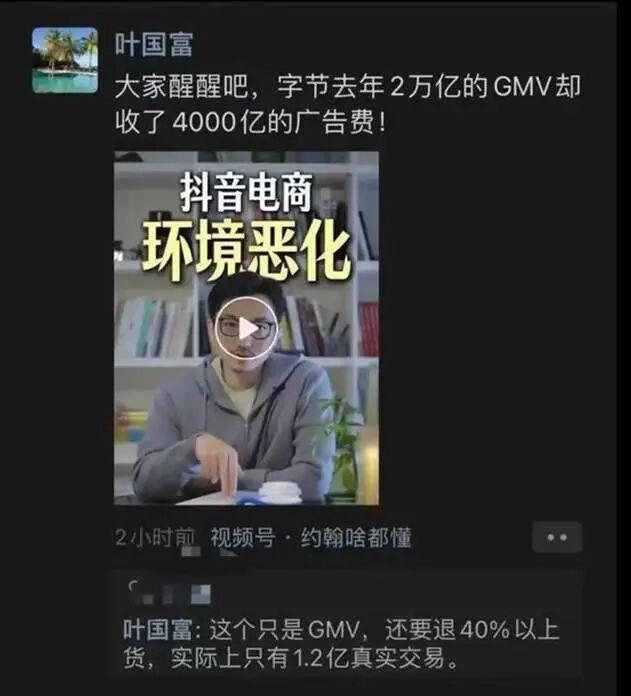The height and width of the screenshot is (696, 631).
Task: Play the 抖音电商环境恶化 video
Action: tap(246, 328)
